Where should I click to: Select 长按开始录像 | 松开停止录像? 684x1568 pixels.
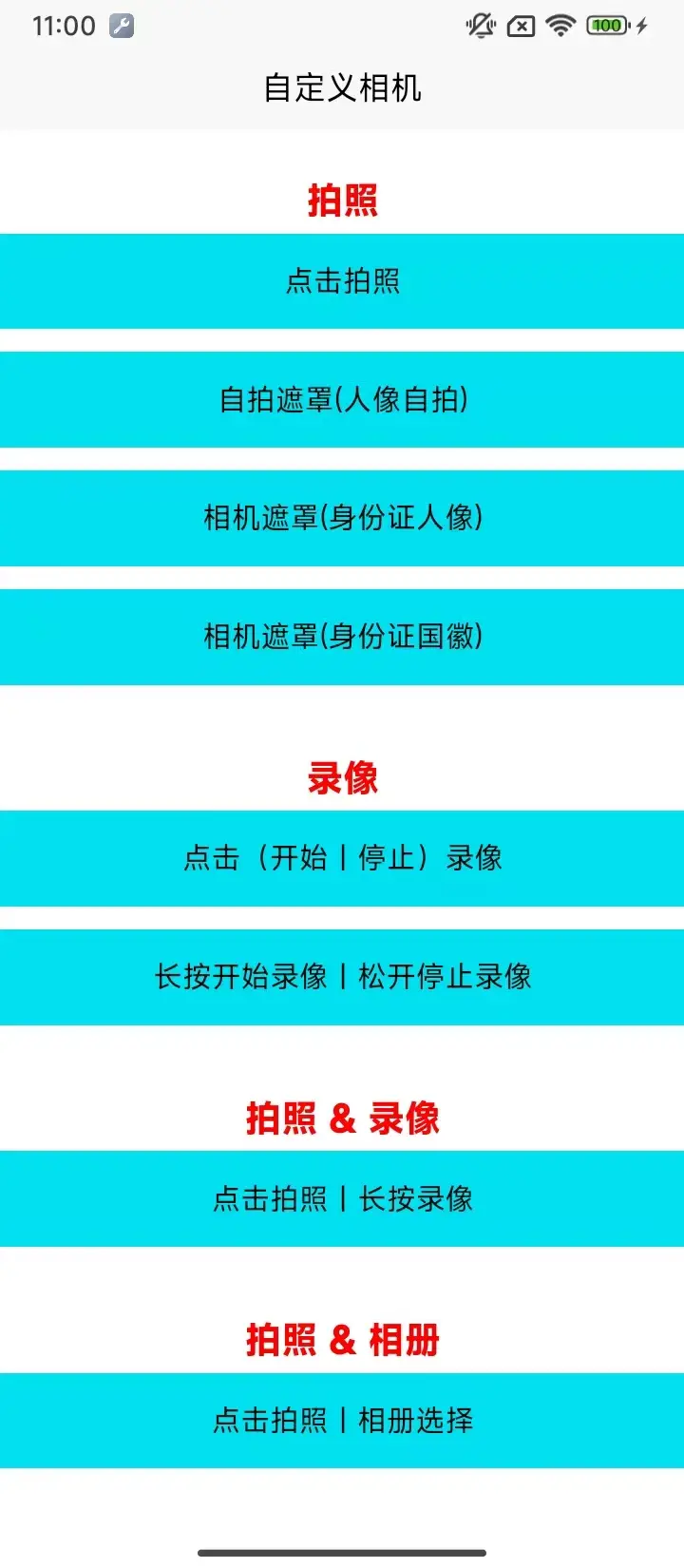(342, 977)
